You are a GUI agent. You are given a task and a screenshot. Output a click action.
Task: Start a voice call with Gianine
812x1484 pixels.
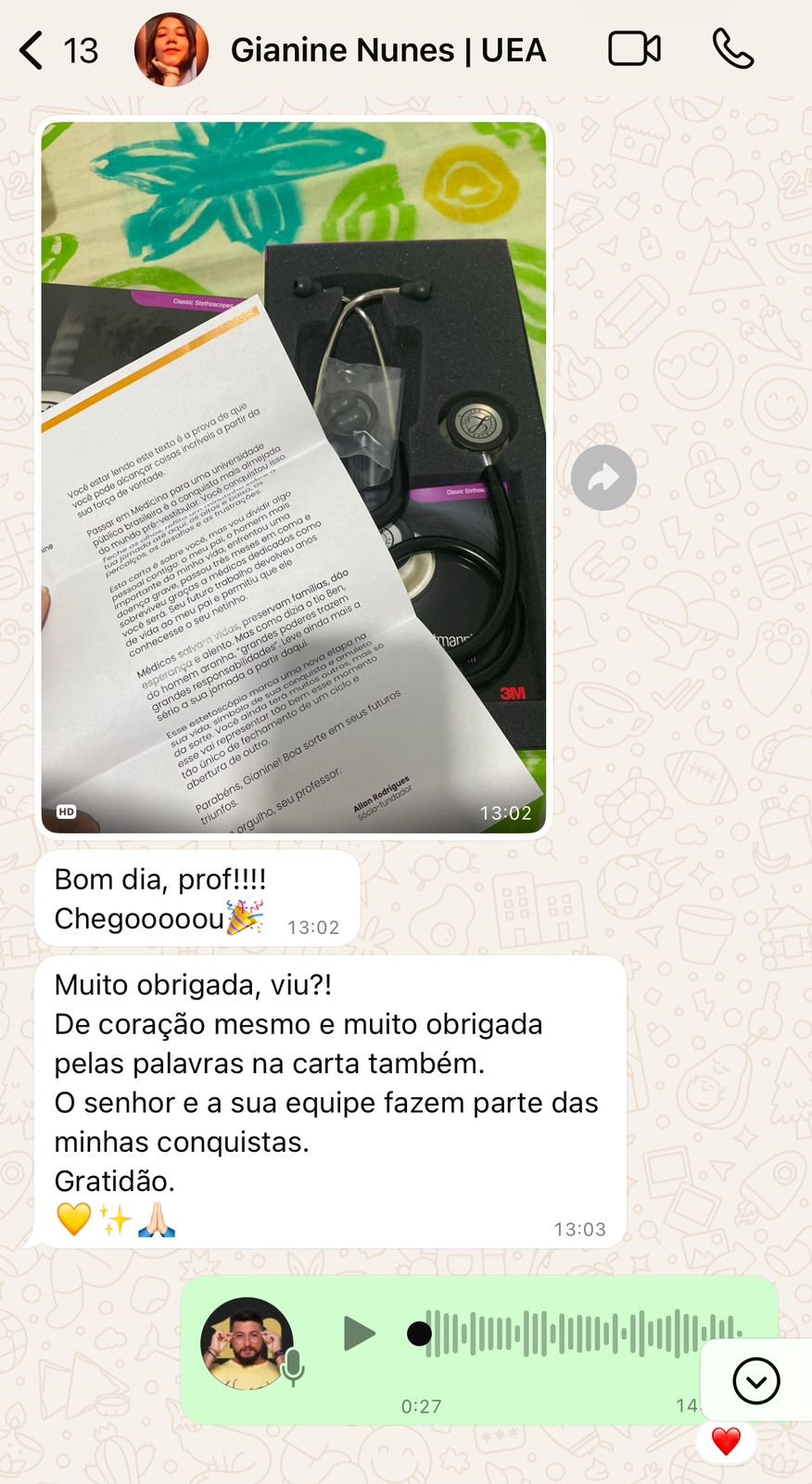pos(732,49)
